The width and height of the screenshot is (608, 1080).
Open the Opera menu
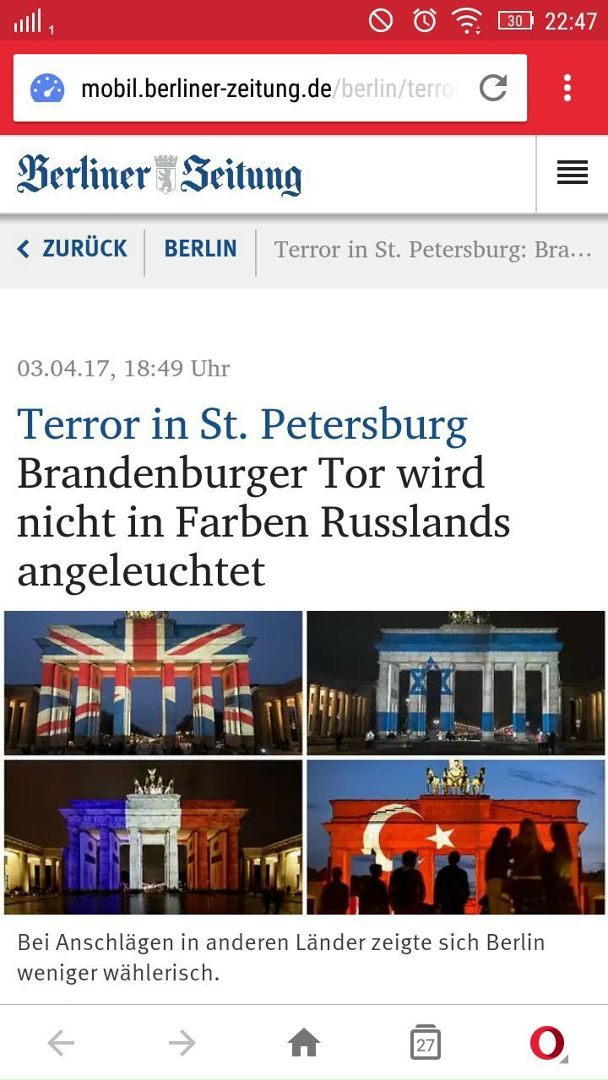point(547,1043)
